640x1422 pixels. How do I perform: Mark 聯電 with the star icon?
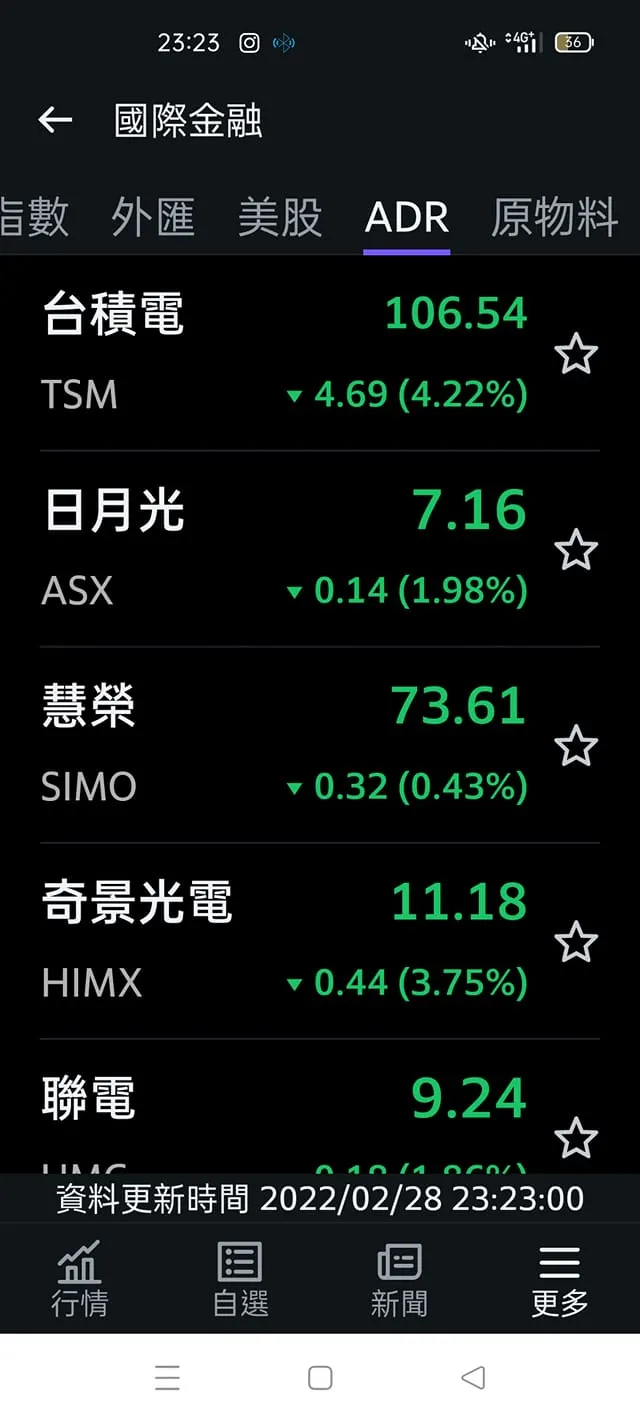(576, 1138)
